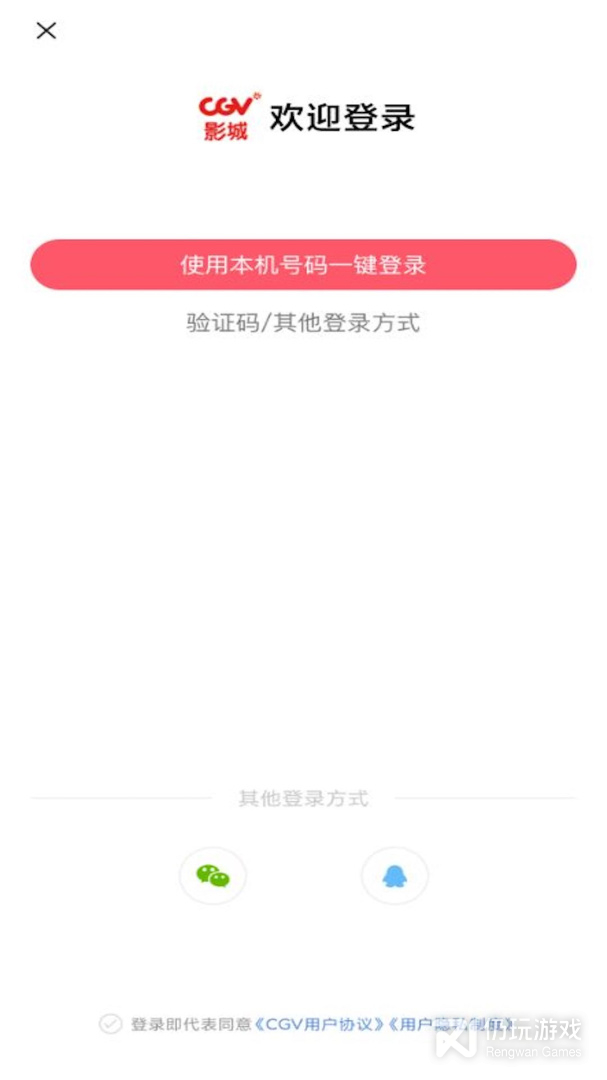Viewport: 607px width, 1080px height.
Task: Close the login screen
Action: coord(46,30)
